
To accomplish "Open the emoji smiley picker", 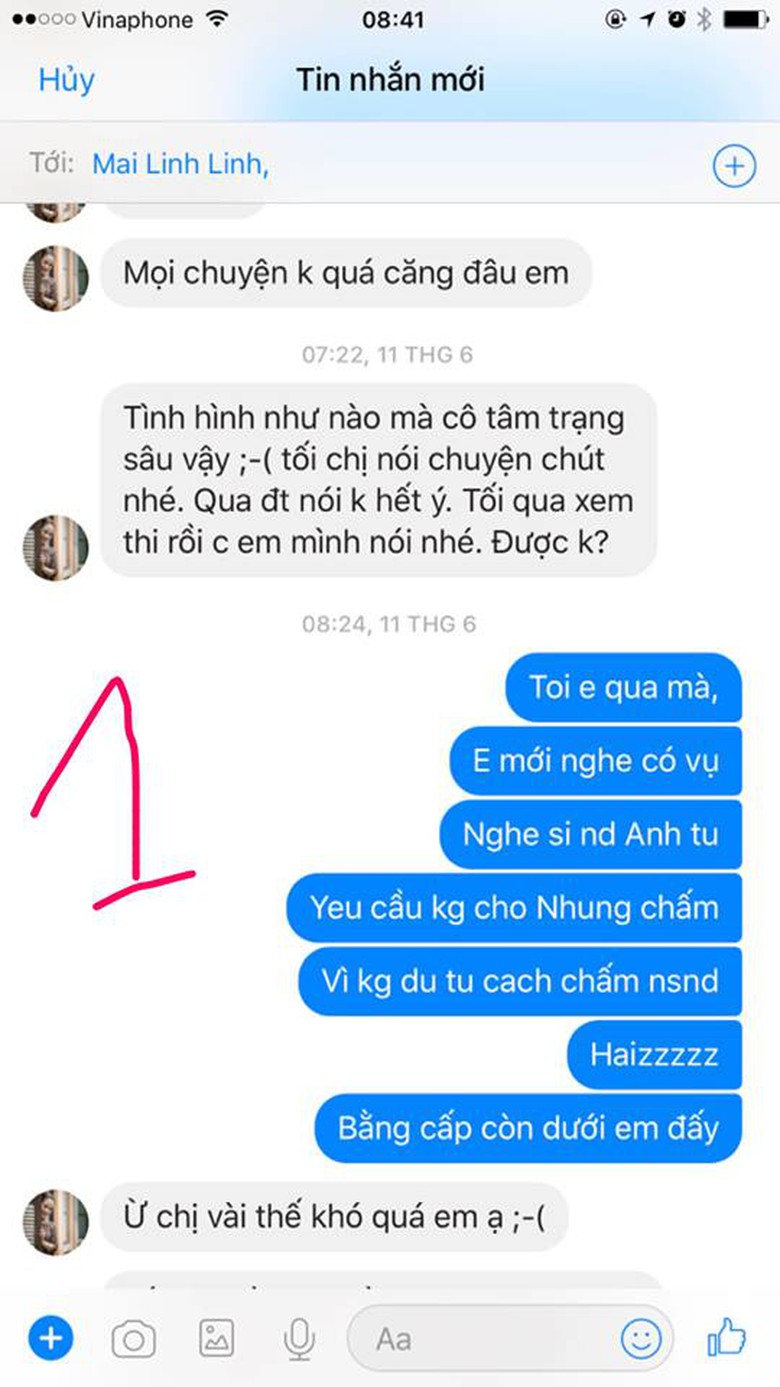I will 640,1338.
